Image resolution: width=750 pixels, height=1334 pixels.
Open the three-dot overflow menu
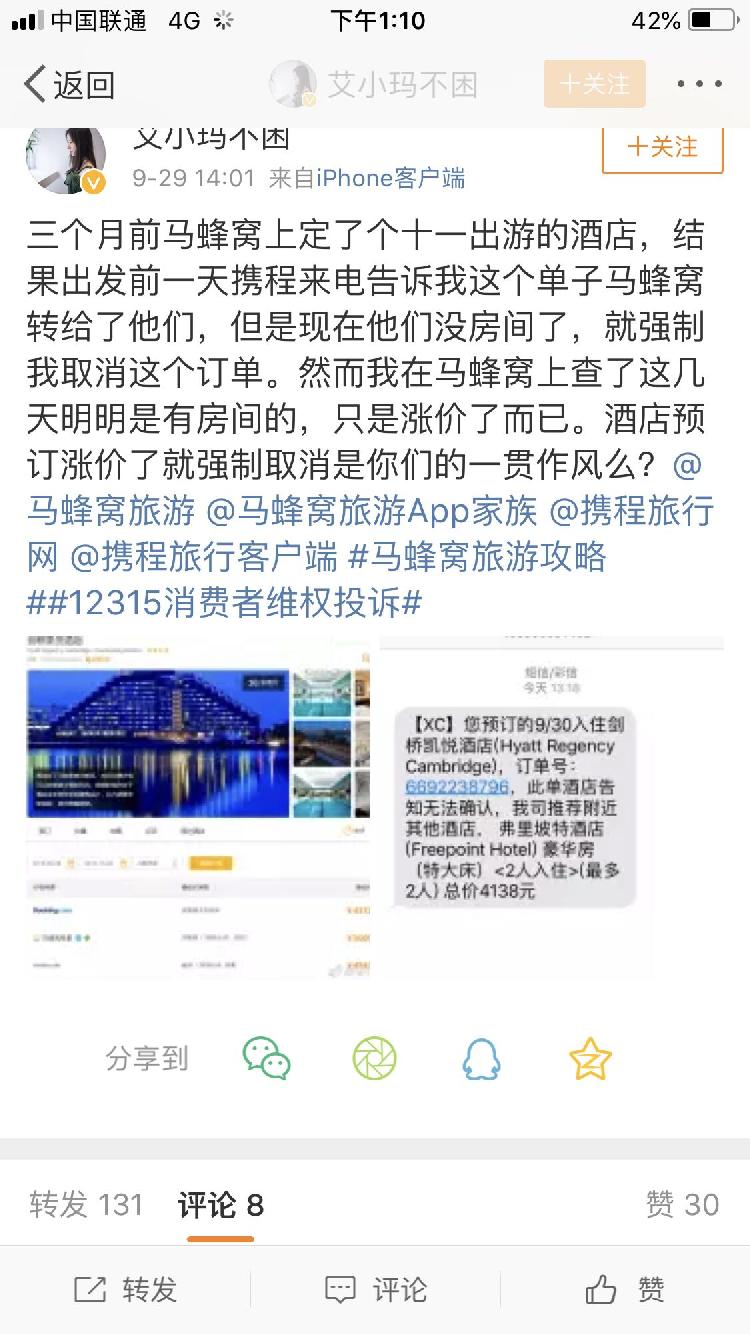coord(700,85)
